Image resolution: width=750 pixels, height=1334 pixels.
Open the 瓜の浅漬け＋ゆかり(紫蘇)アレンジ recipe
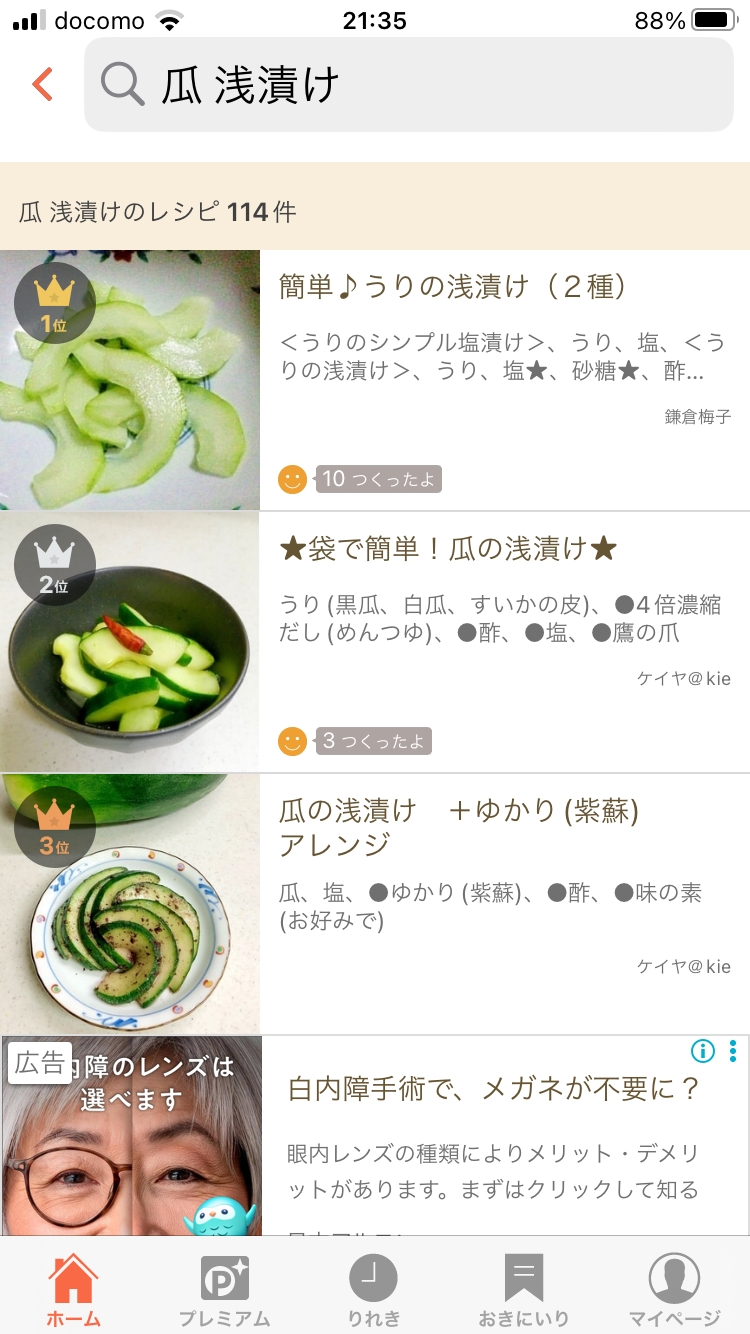pyautogui.click(x=458, y=826)
